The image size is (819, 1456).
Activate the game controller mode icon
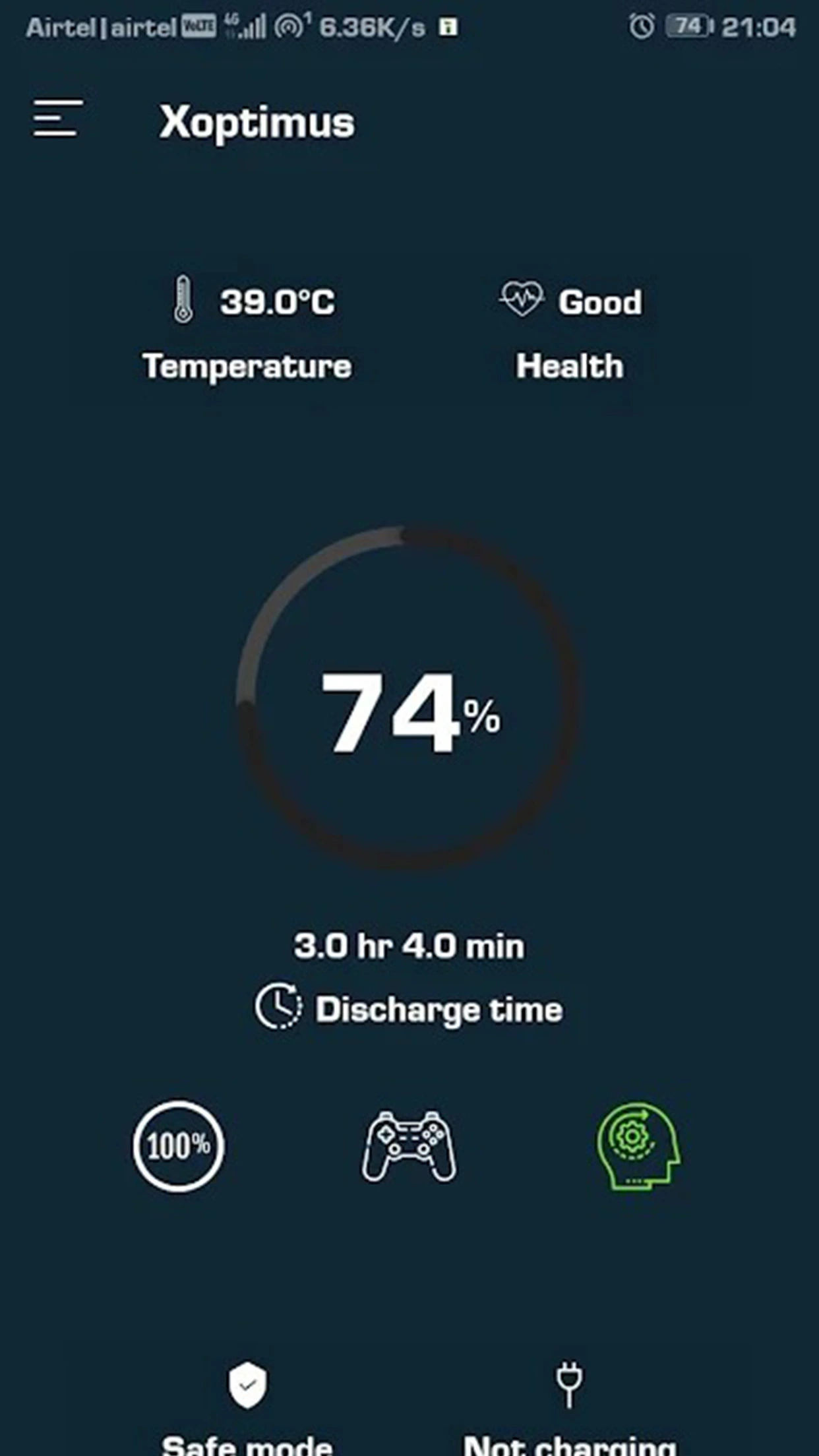[x=409, y=1146]
